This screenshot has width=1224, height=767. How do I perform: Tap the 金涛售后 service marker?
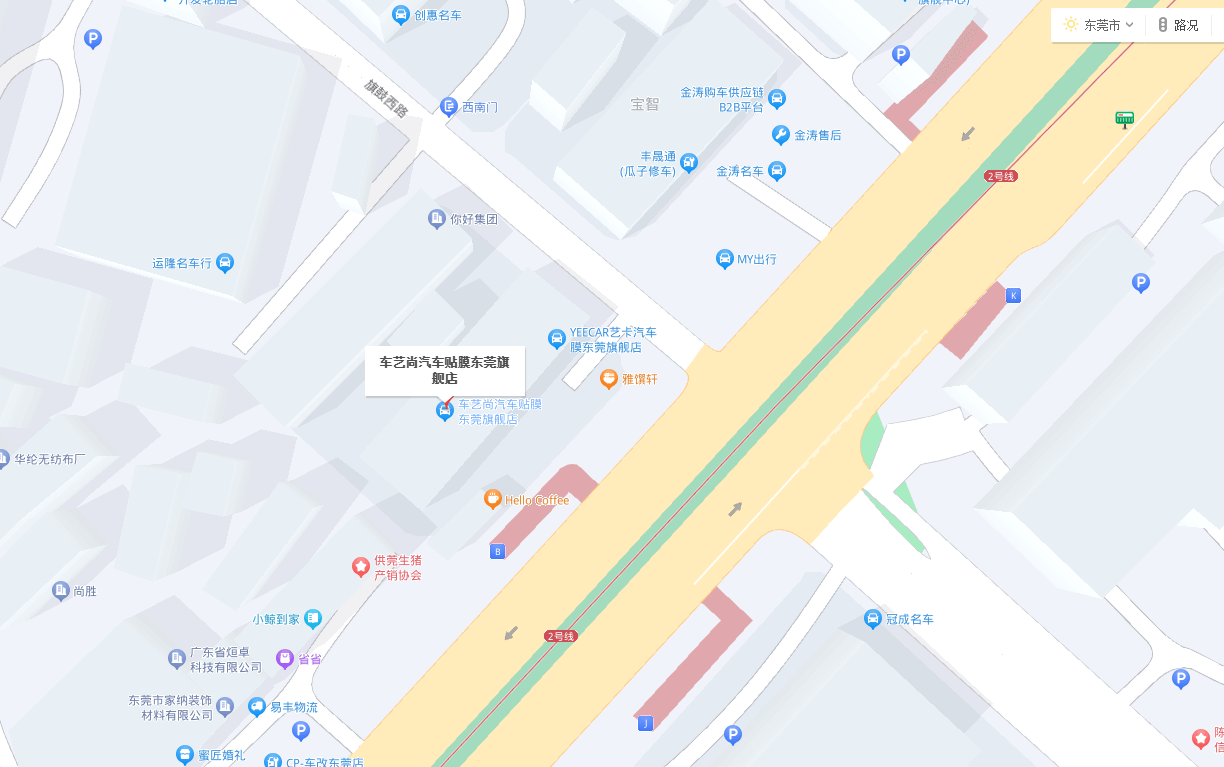[x=781, y=134]
